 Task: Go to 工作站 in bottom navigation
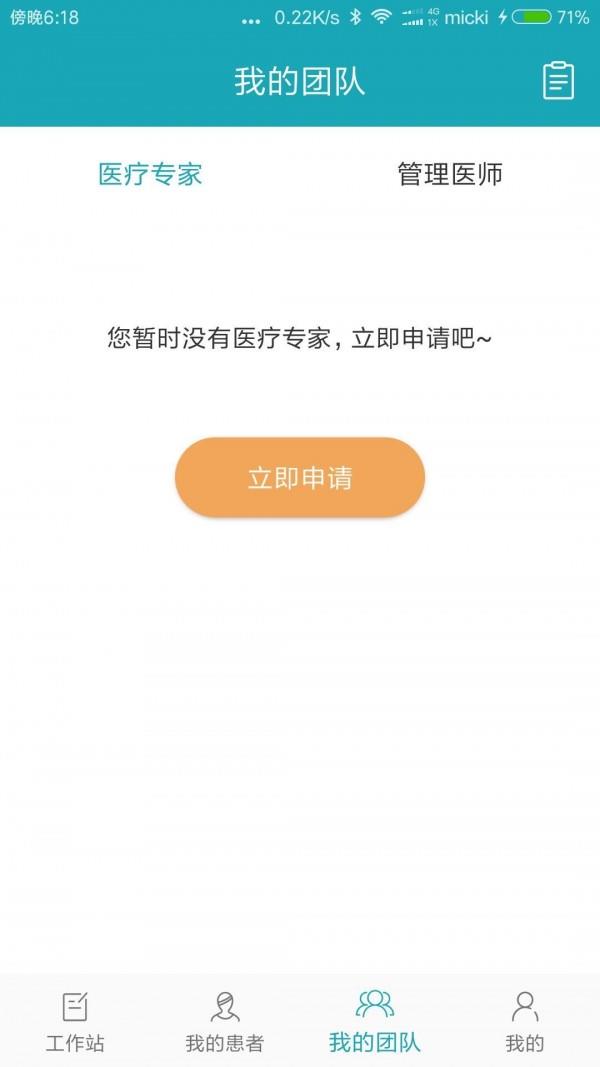pyautogui.click(x=75, y=1022)
